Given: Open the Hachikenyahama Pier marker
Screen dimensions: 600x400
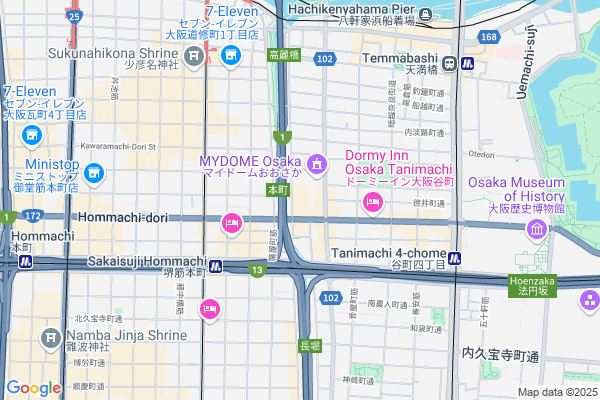Looking at the screenshot, I should click(427, 13).
